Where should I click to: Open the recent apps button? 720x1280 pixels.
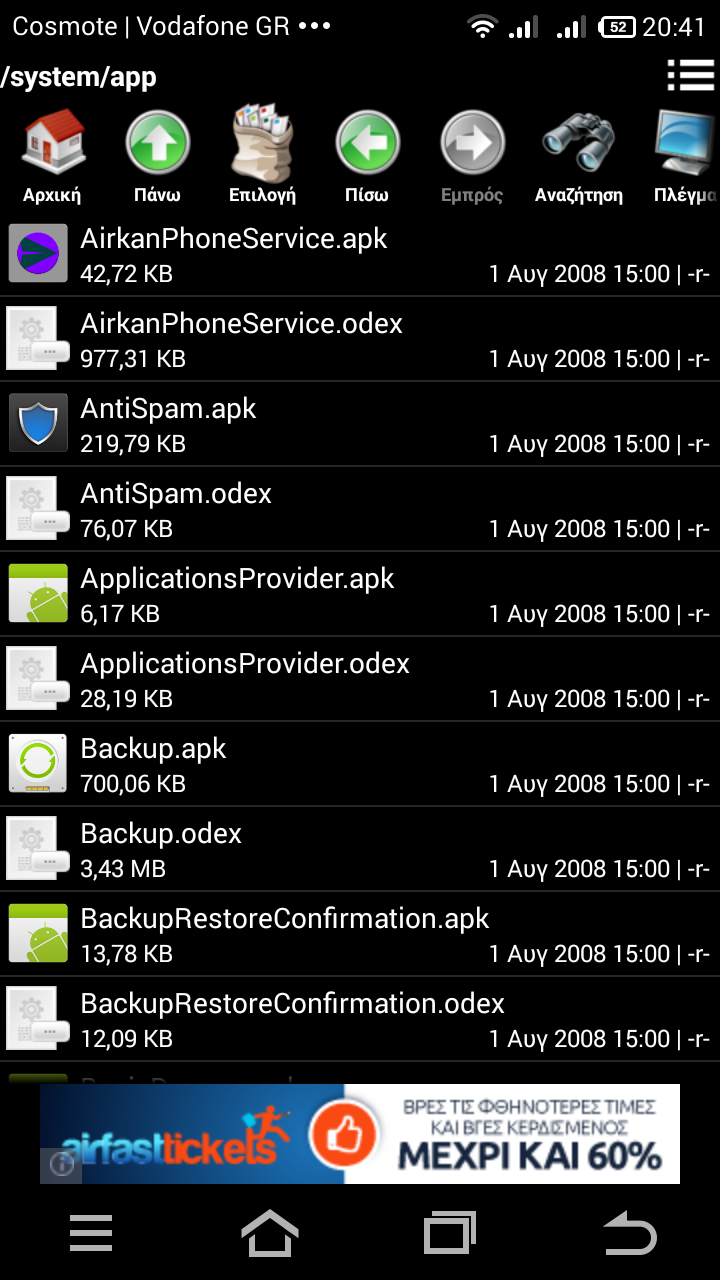(450, 1234)
